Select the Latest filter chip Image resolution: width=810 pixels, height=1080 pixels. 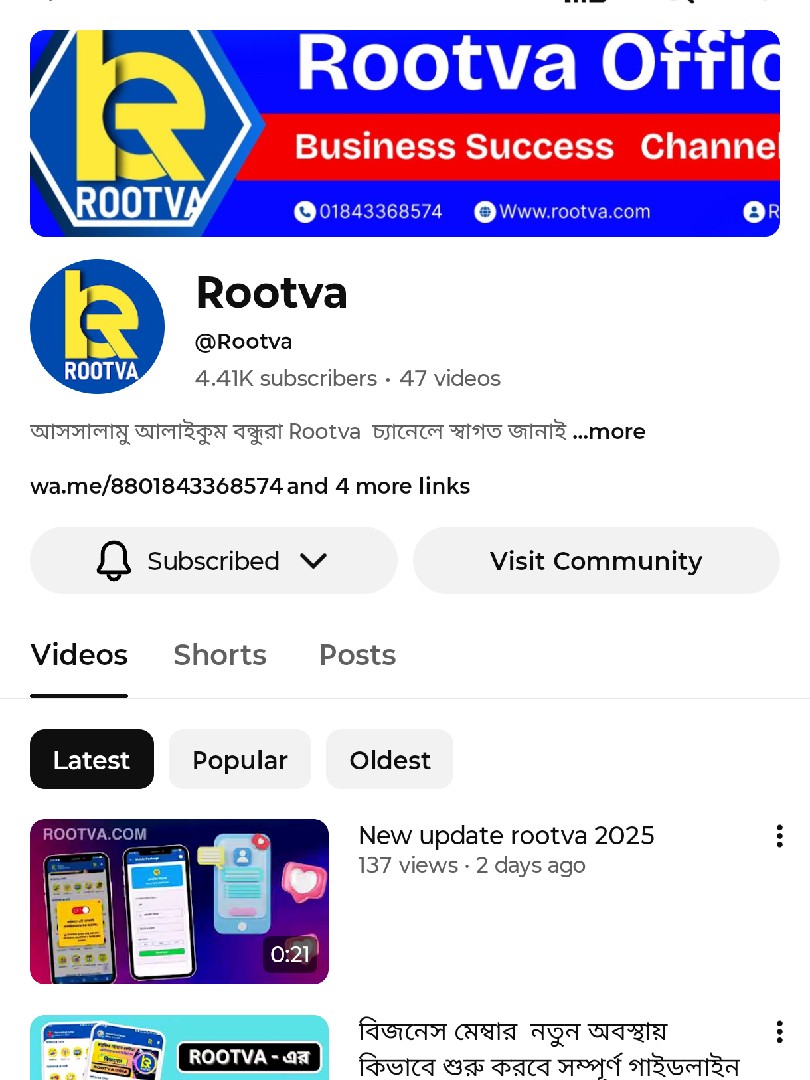coord(92,760)
